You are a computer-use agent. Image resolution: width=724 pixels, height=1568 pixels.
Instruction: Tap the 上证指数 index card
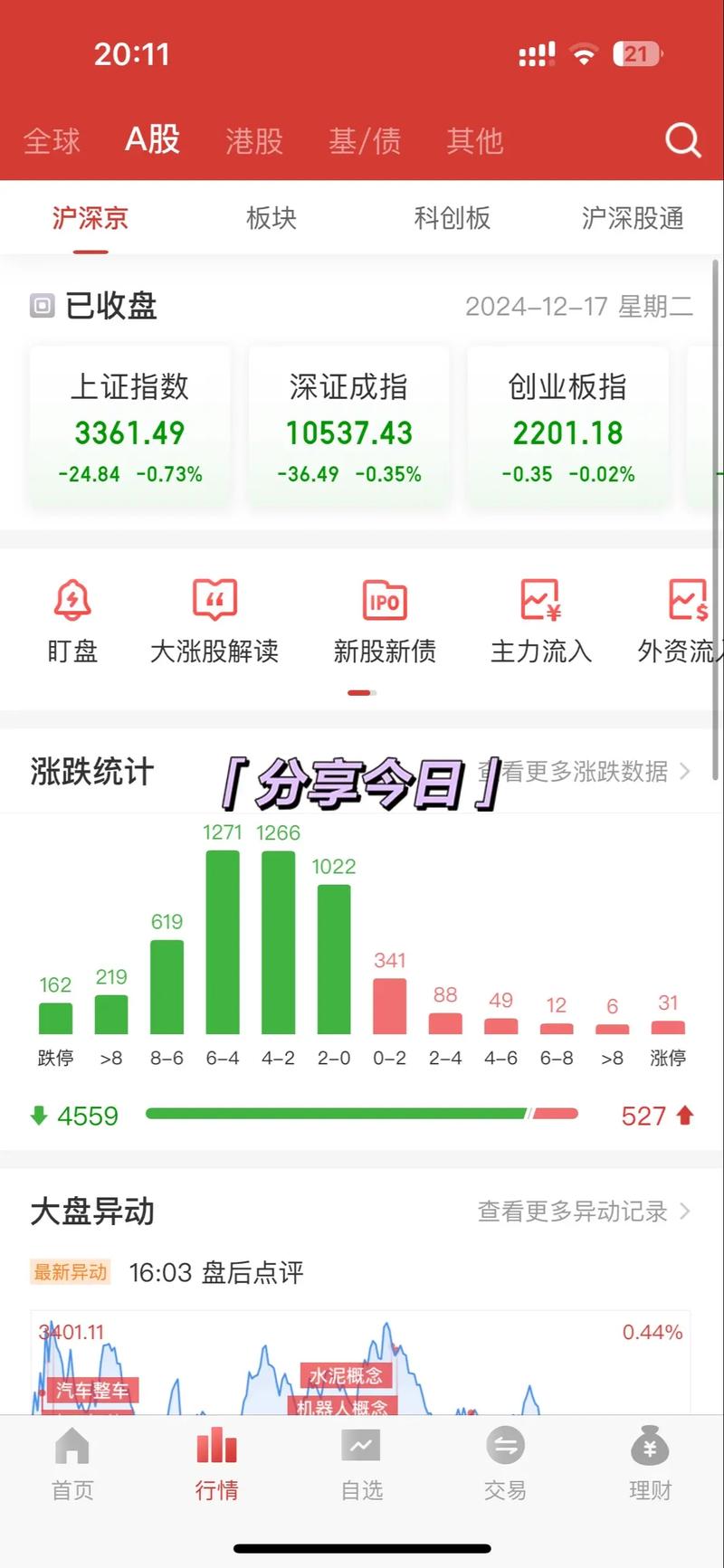pyautogui.click(x=129, y=425)
